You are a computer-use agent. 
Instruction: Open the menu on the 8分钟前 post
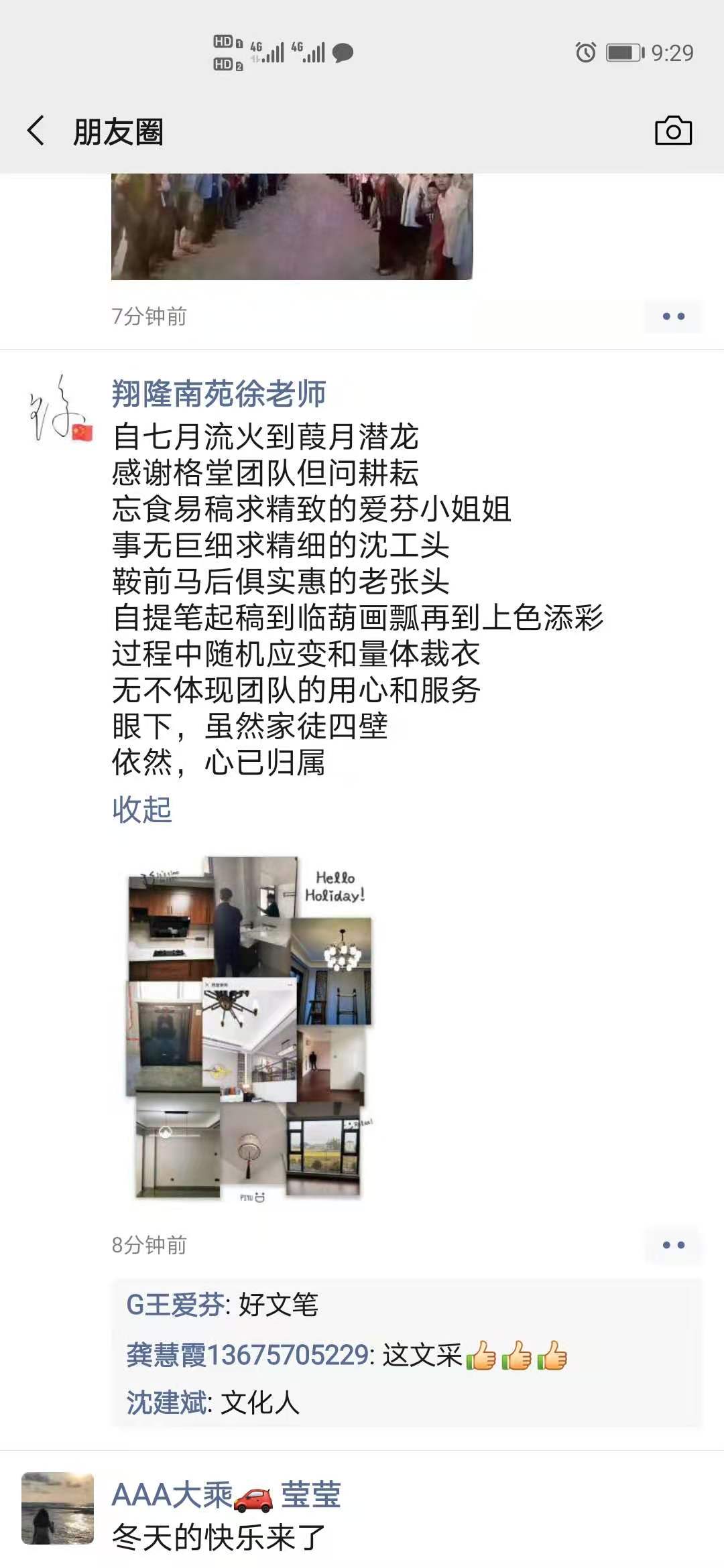tap(673, 1245)
